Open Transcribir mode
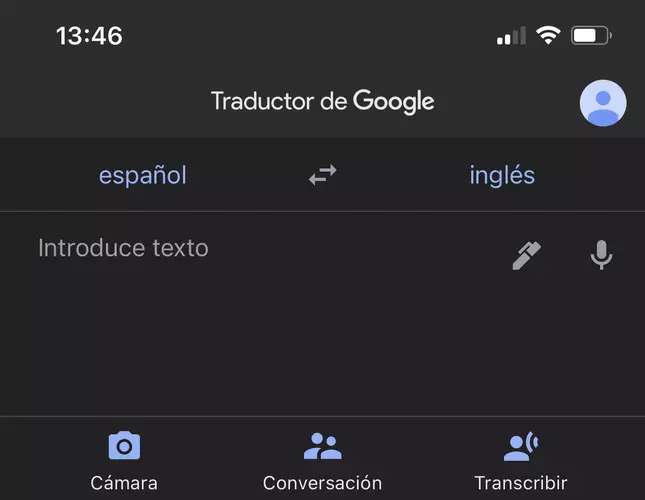This screenshot has width=645, height=500. coord(520,460)
